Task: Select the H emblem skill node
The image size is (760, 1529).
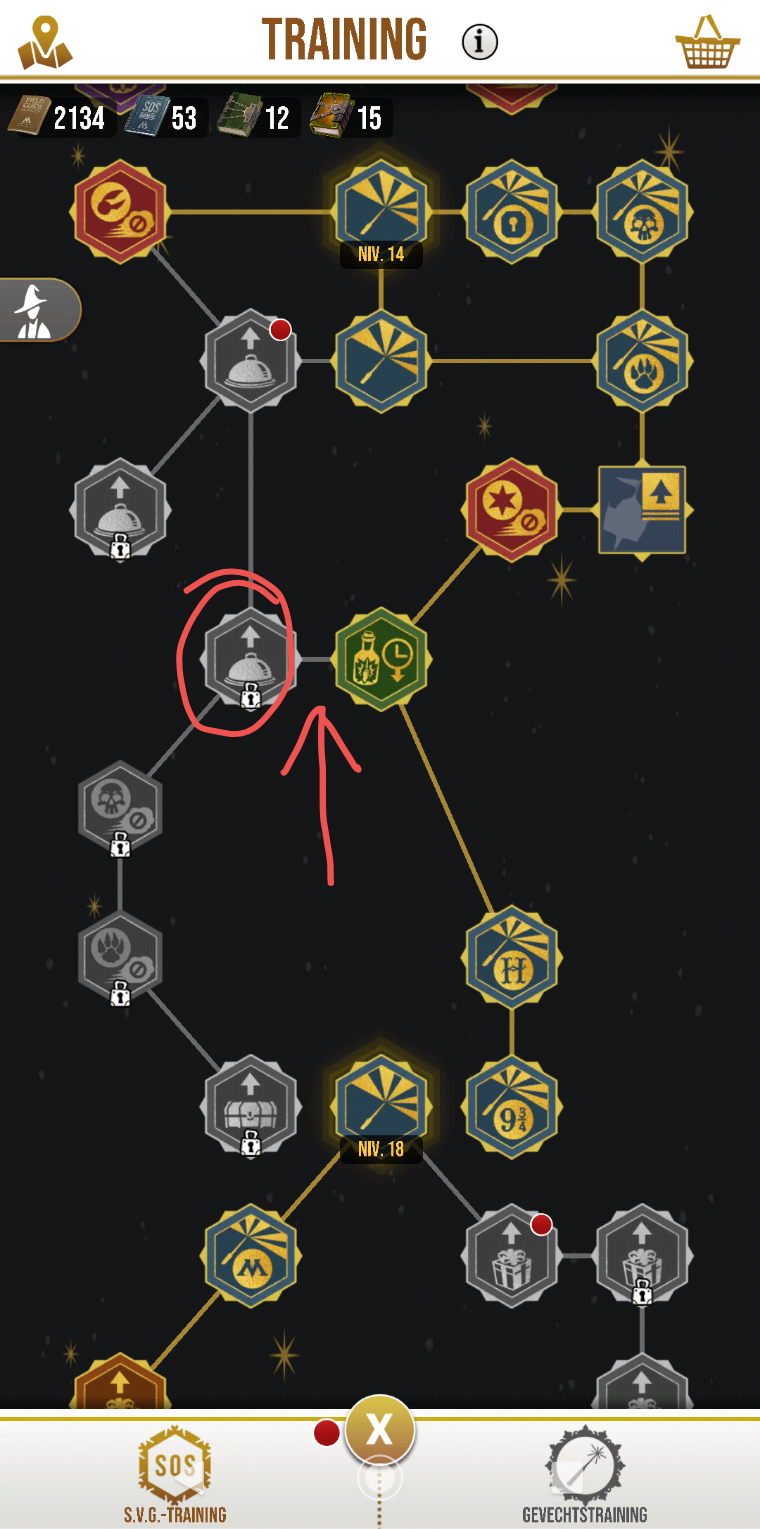Action: (x=512, y=957)
